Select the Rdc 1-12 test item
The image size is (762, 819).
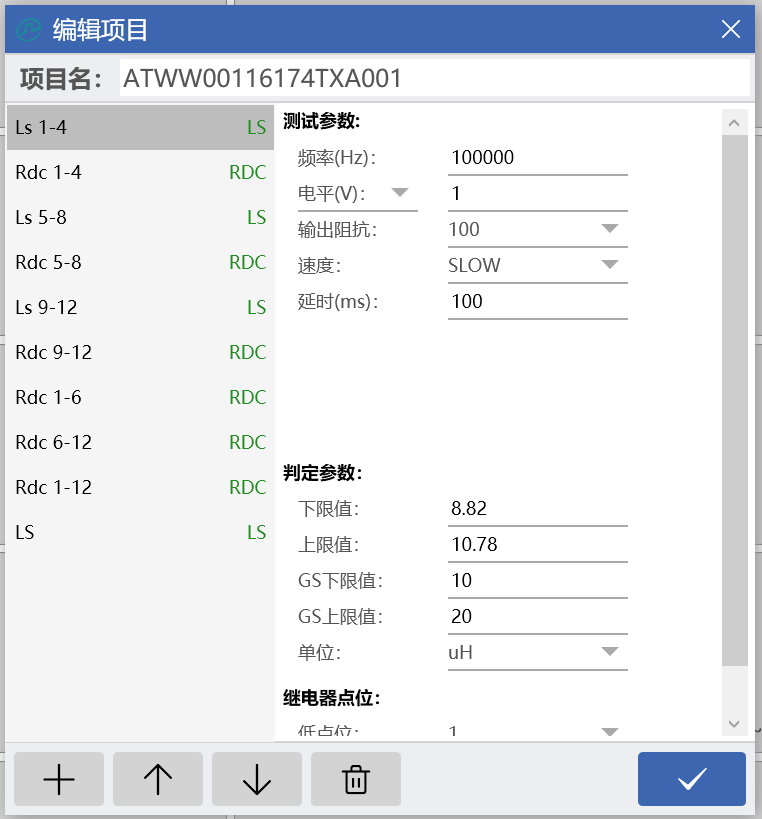tap(140, 488)
